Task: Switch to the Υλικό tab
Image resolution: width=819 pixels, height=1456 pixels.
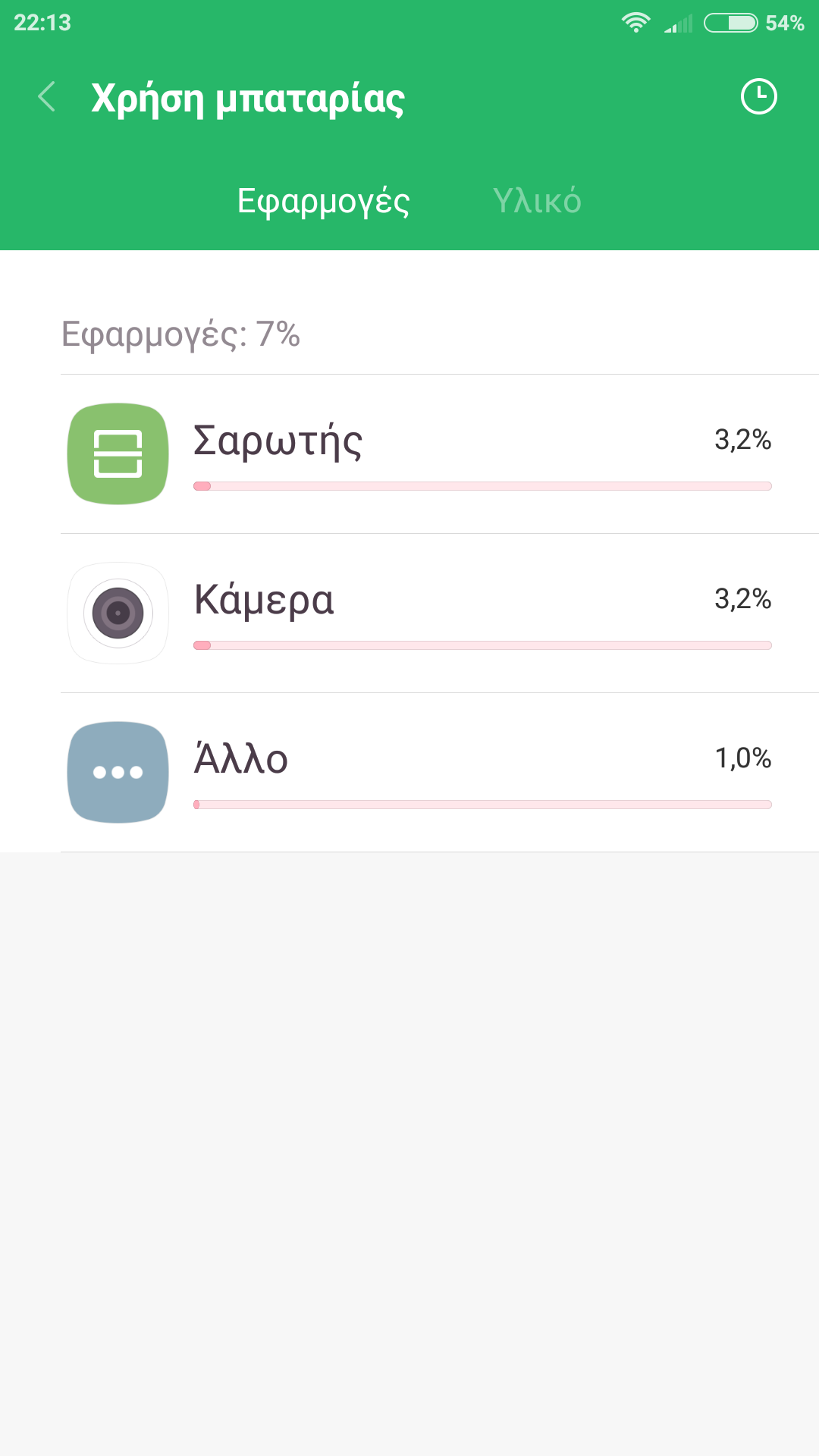Action: coord(537,201)
